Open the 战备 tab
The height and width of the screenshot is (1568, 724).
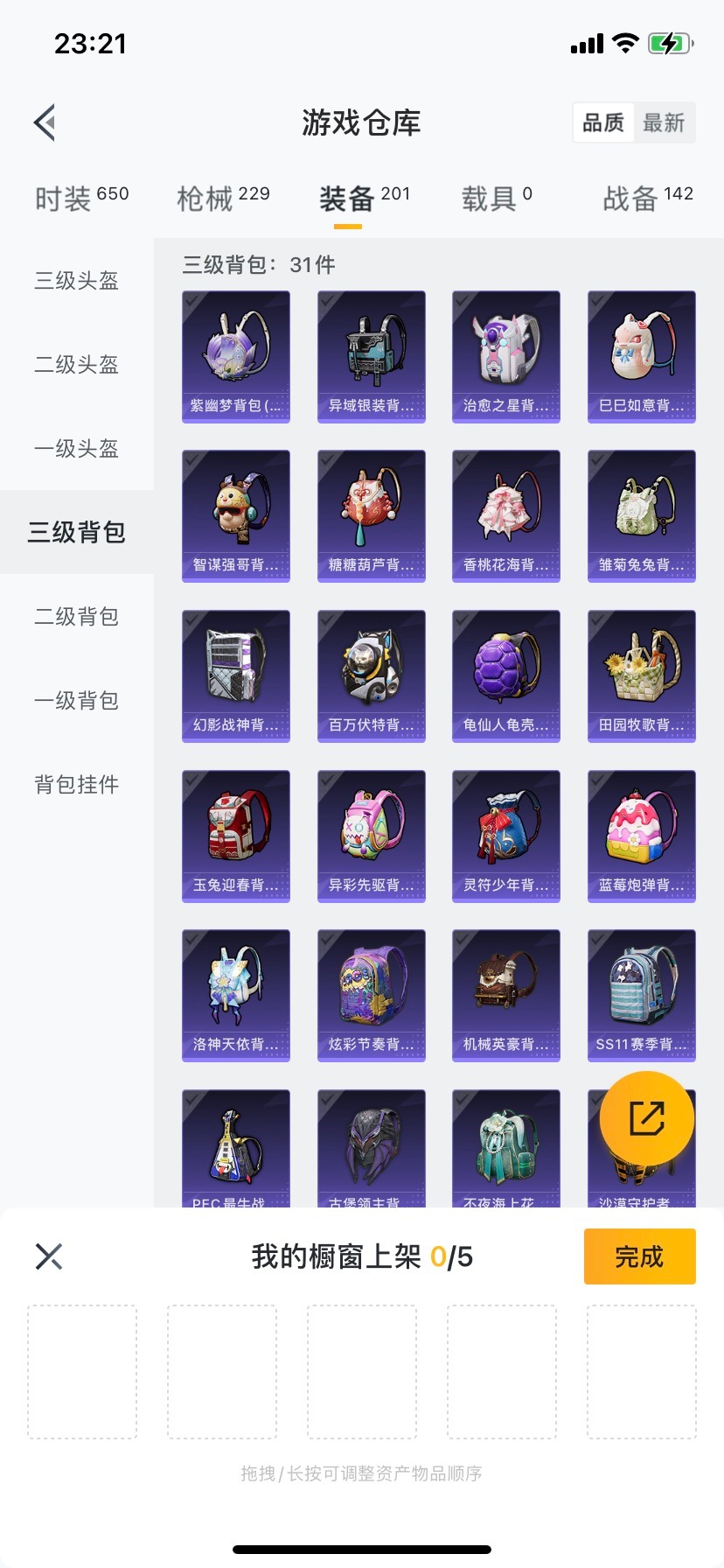(x=647, y=199)
